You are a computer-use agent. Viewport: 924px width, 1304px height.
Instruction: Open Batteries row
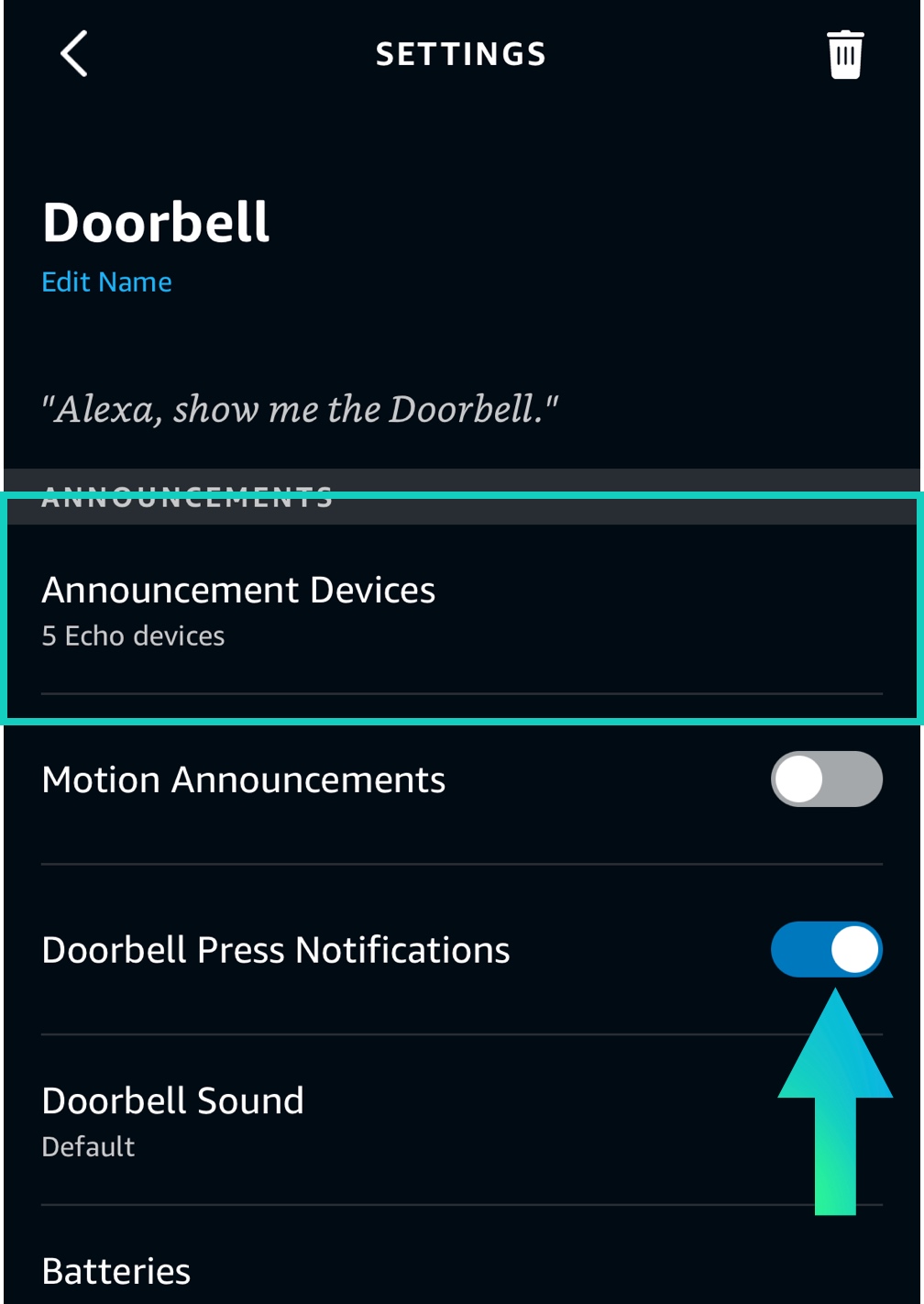coord(117,1271)
